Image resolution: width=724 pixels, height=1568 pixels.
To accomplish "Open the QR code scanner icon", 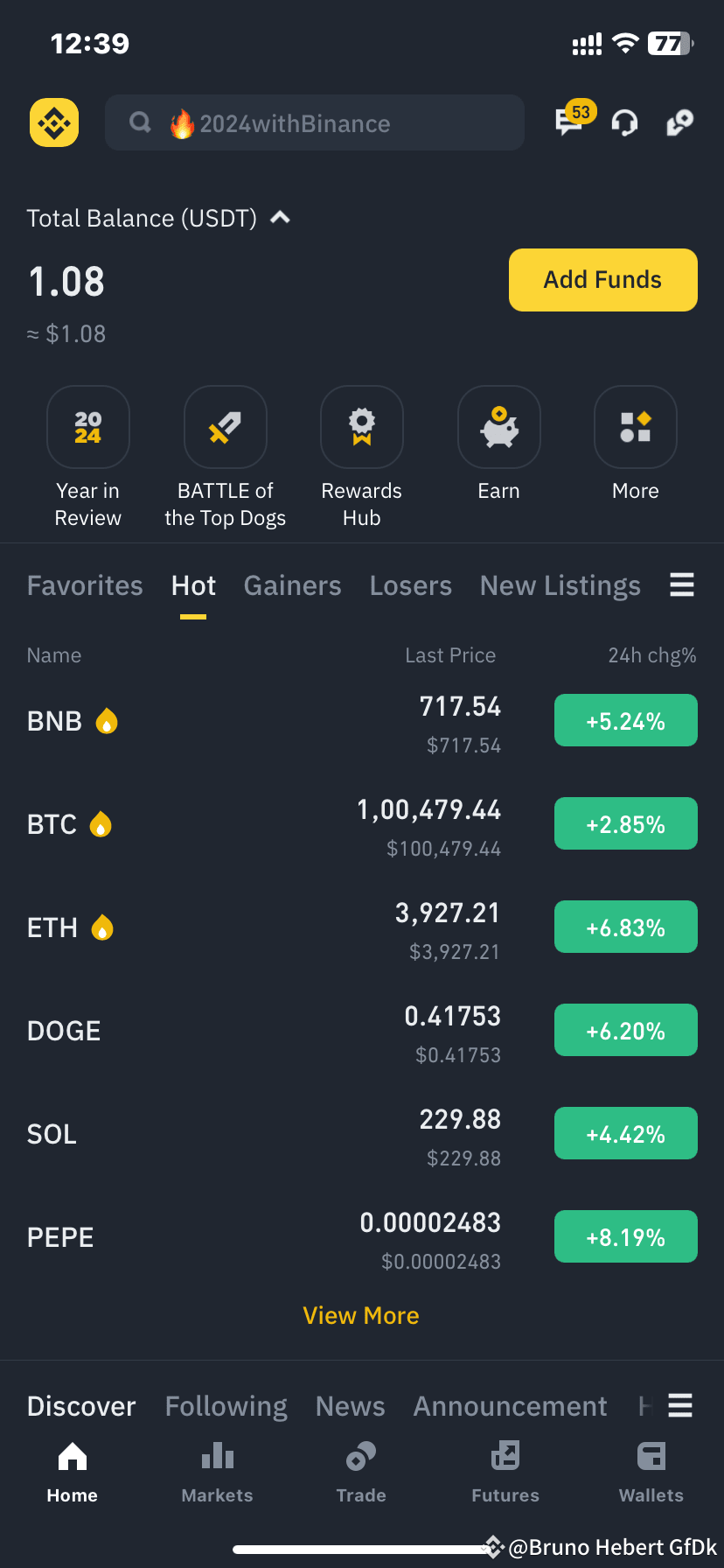I will 679,122.
